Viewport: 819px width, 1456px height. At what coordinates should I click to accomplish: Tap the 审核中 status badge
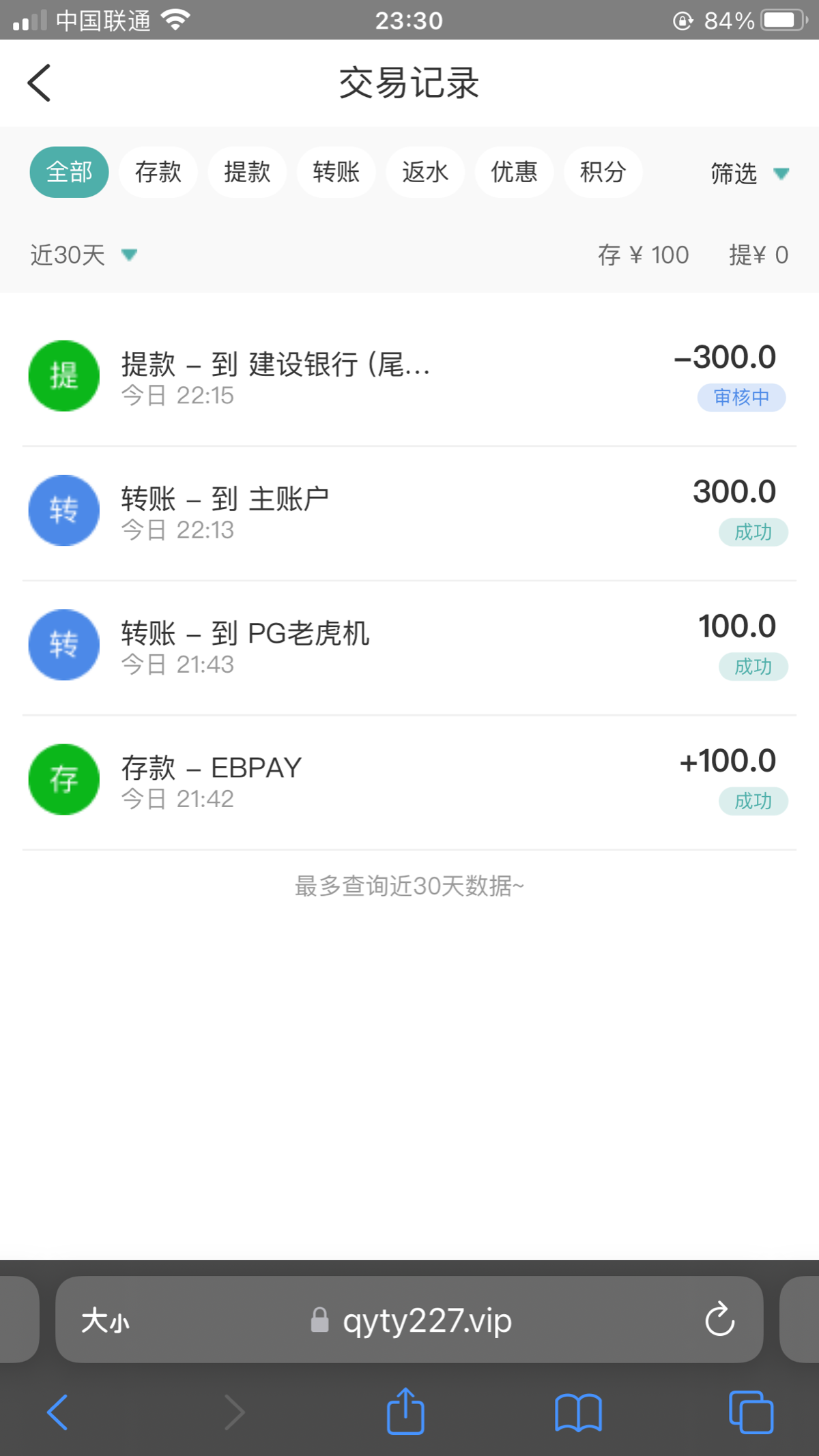click(x=741, y=397)
